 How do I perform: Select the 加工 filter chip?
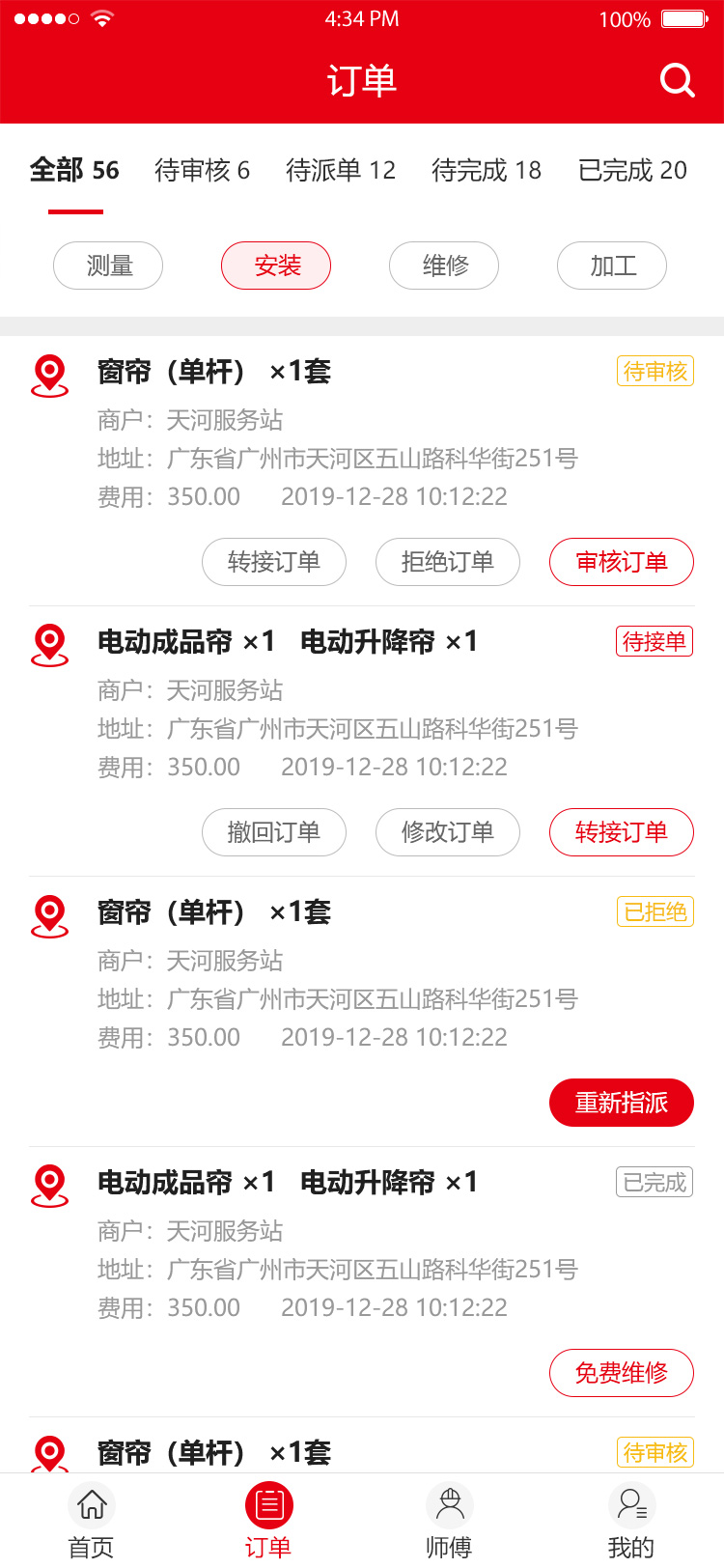pyautogui.click(x=612, y=266)
